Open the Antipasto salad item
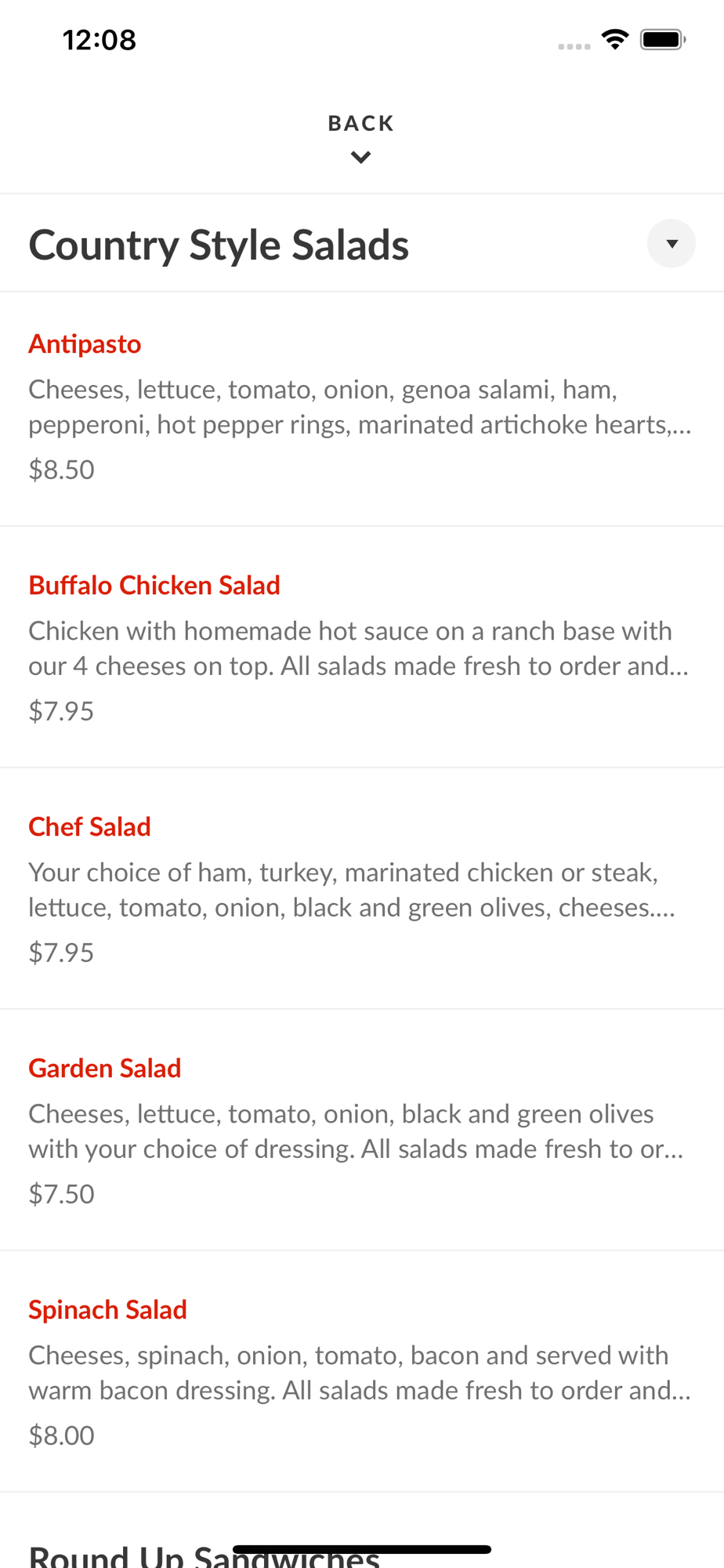 point(362,409)
